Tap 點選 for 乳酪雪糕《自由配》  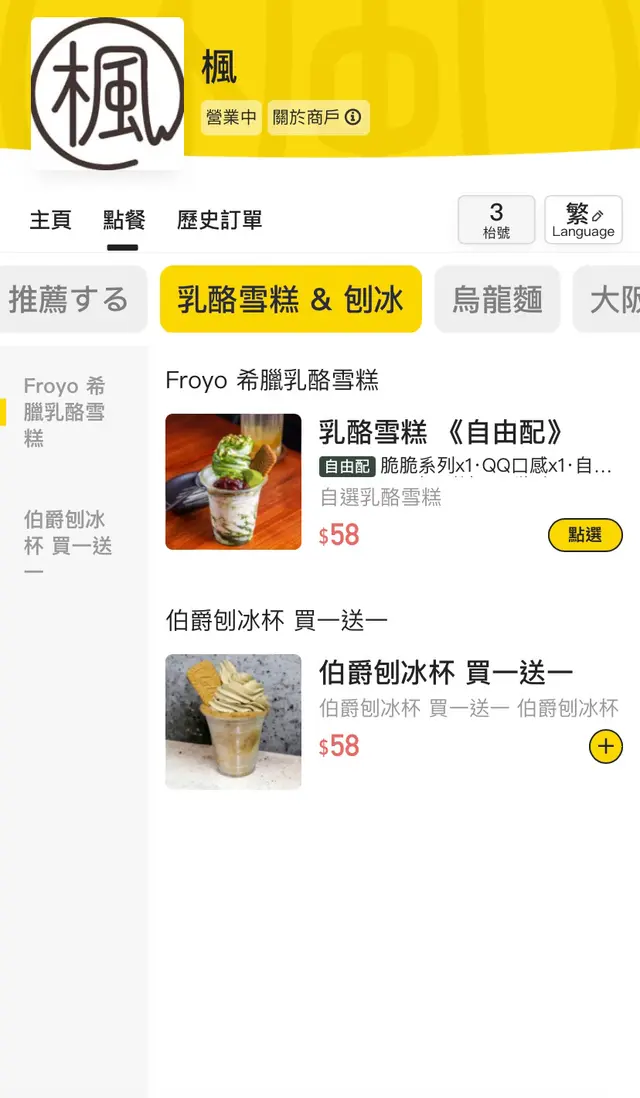(585, 535)
